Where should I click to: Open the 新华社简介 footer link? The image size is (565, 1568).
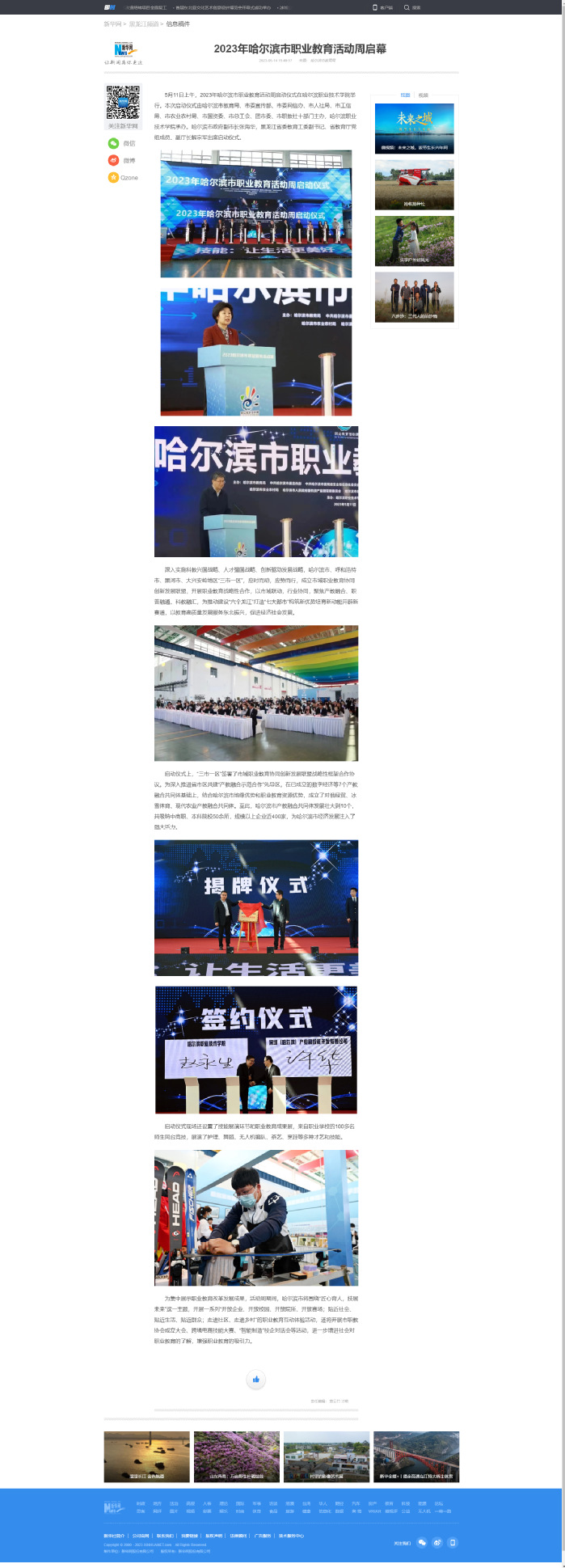pyautogui.click(x=114, y=1536)
